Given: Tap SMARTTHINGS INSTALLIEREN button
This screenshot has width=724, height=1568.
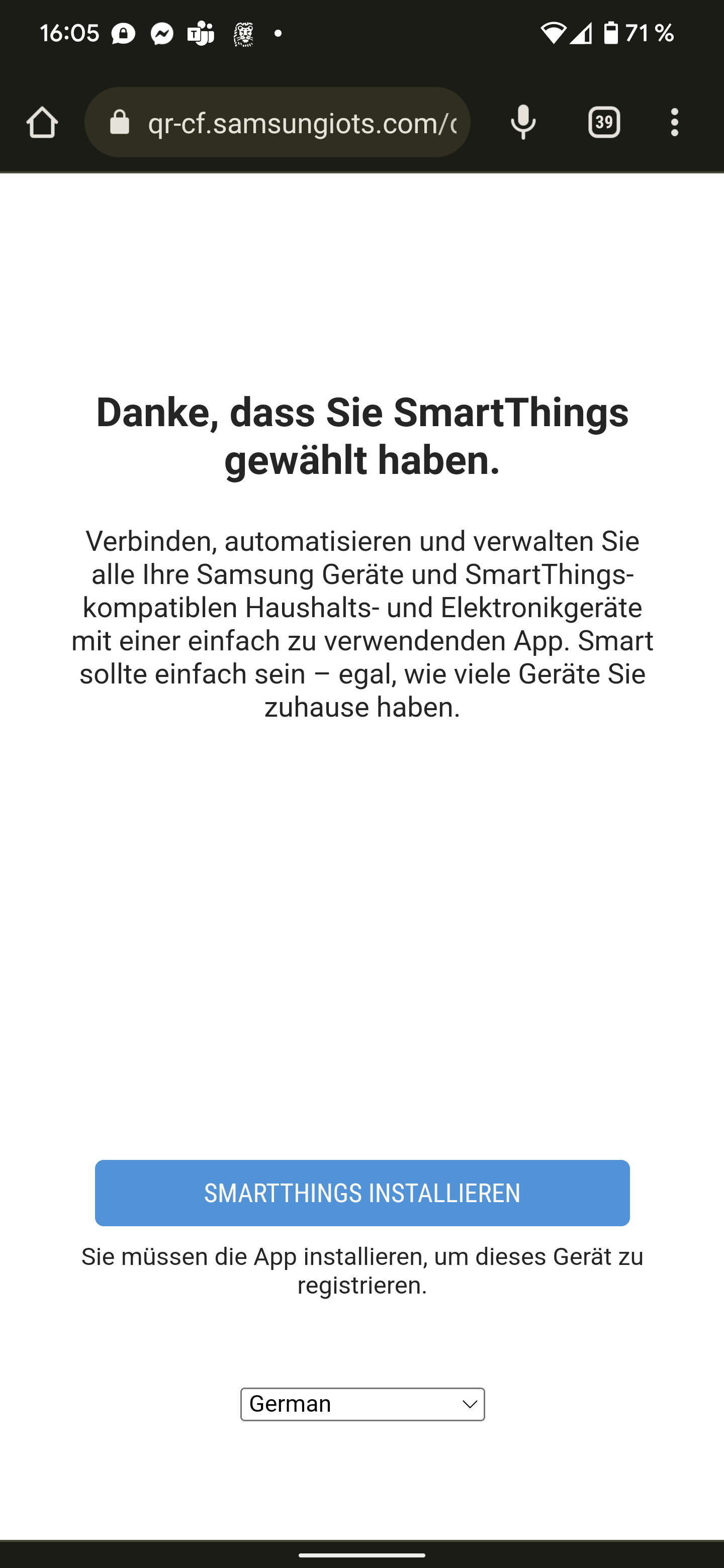Looking at the screenshot, I should pos(361,1193).
